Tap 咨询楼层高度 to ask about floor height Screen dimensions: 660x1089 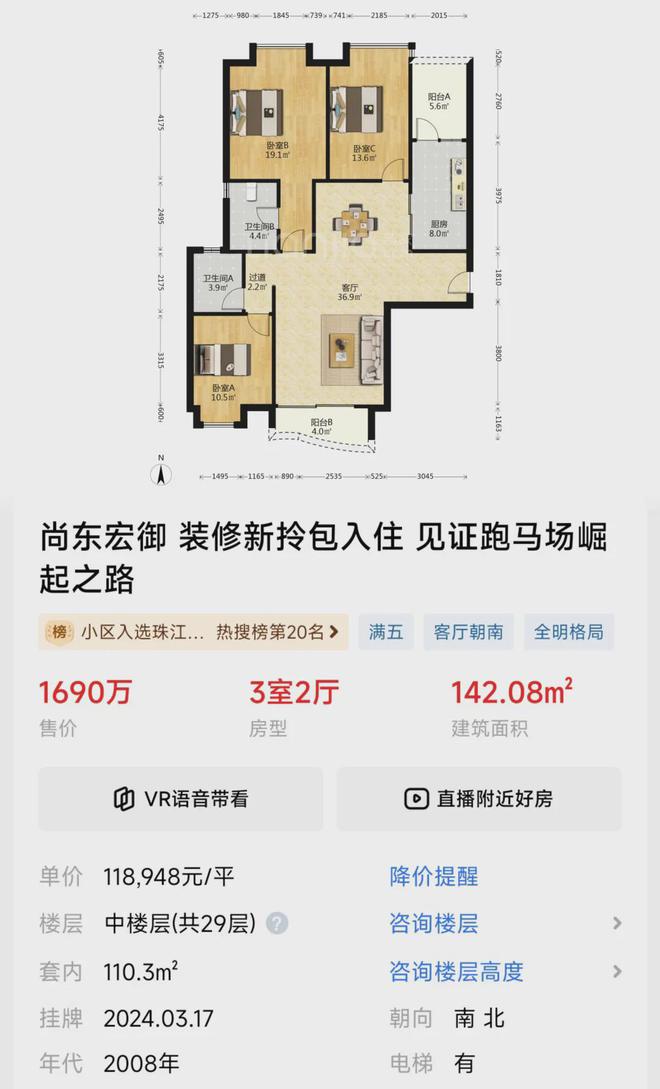click(505, 972)
